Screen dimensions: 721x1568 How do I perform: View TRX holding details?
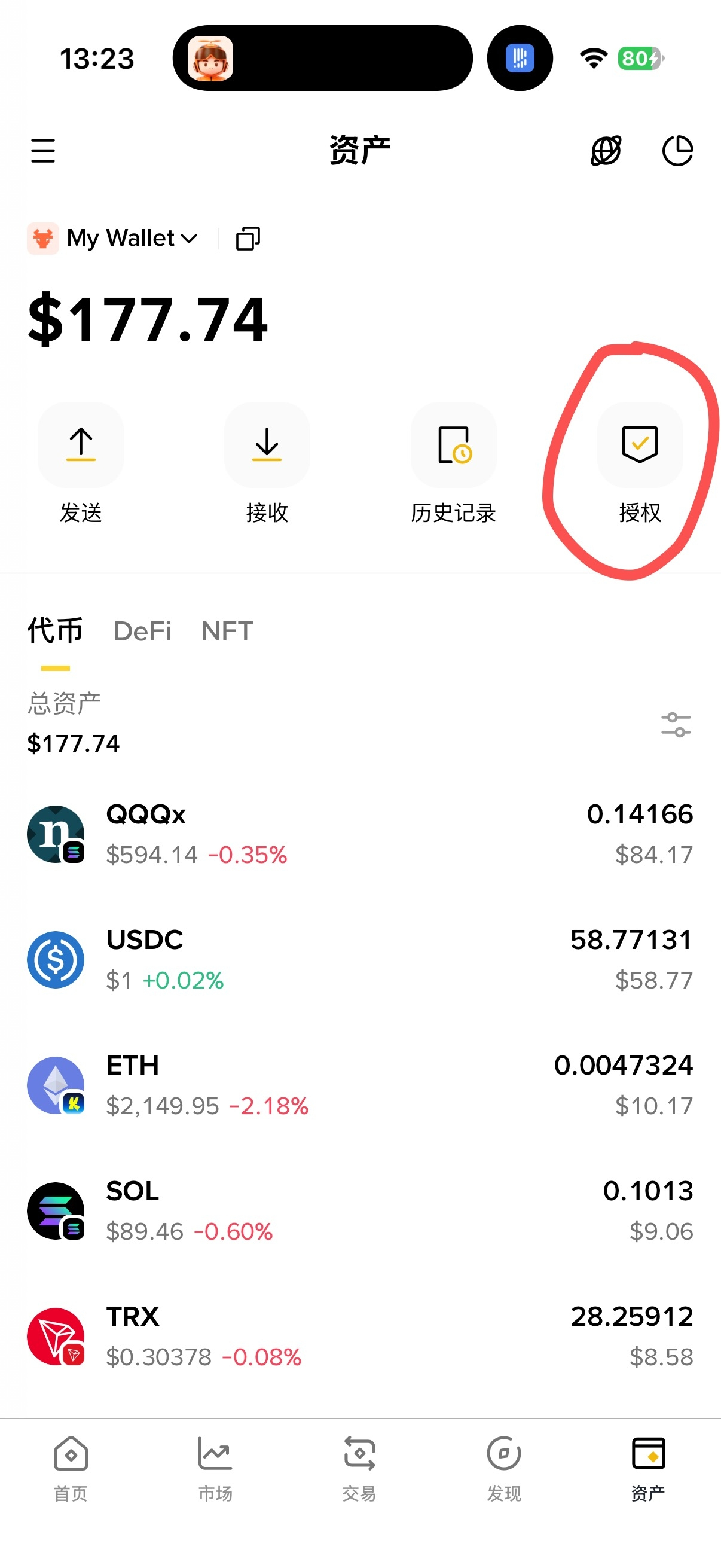click(x=360, y=1336)
